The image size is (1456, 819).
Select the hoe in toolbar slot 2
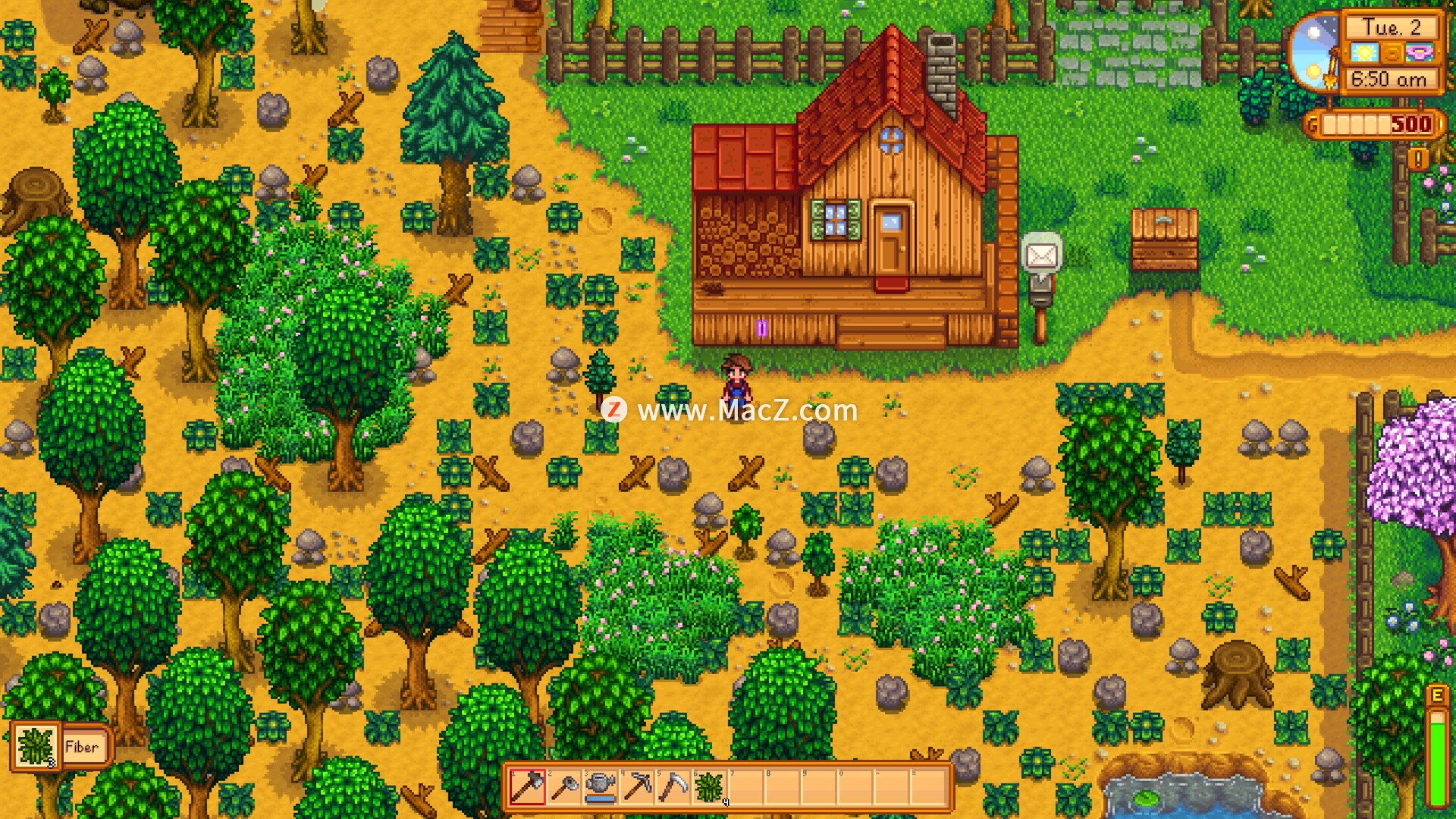564,786
